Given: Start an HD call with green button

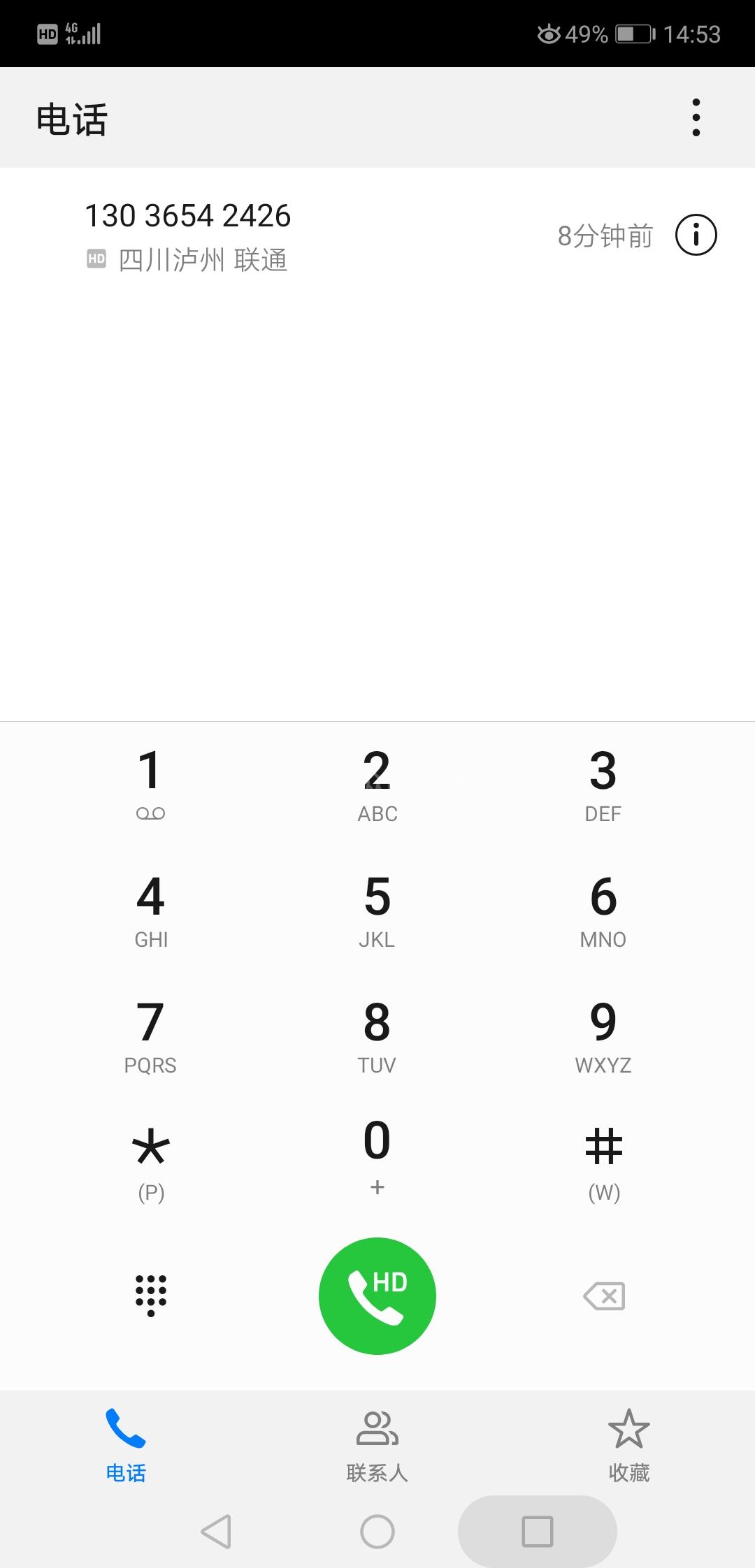Looking at the screenshot, I should 377,1295.
